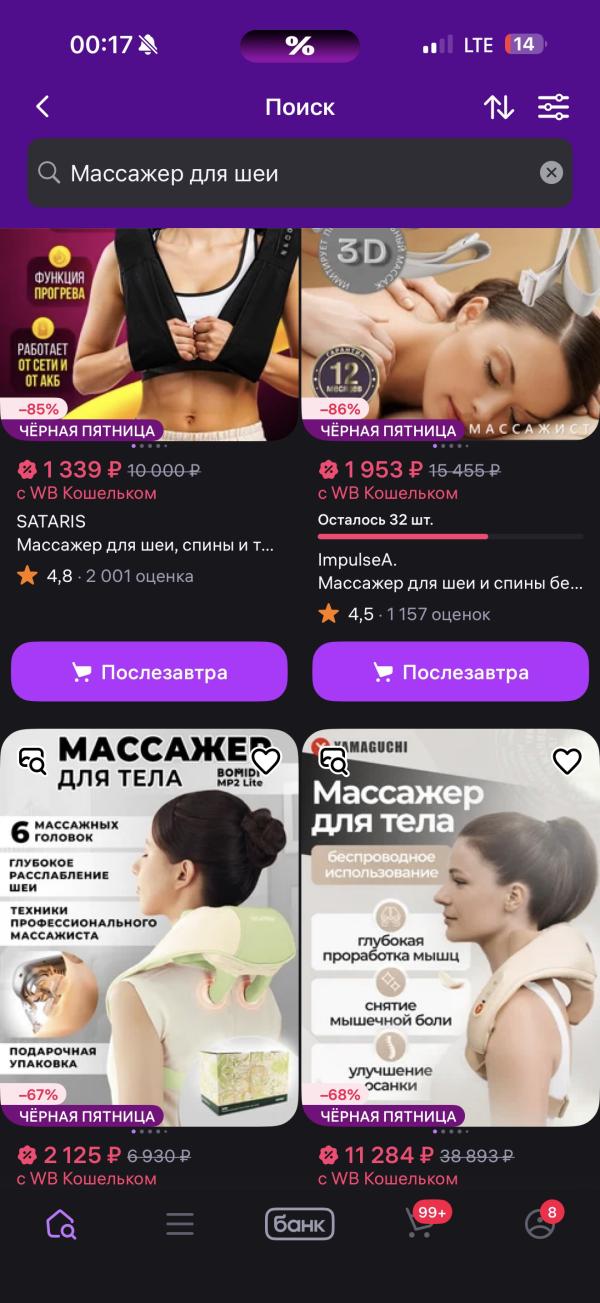
Task: Tap the Массажер для шеи search field
Action: coord(300,173)
